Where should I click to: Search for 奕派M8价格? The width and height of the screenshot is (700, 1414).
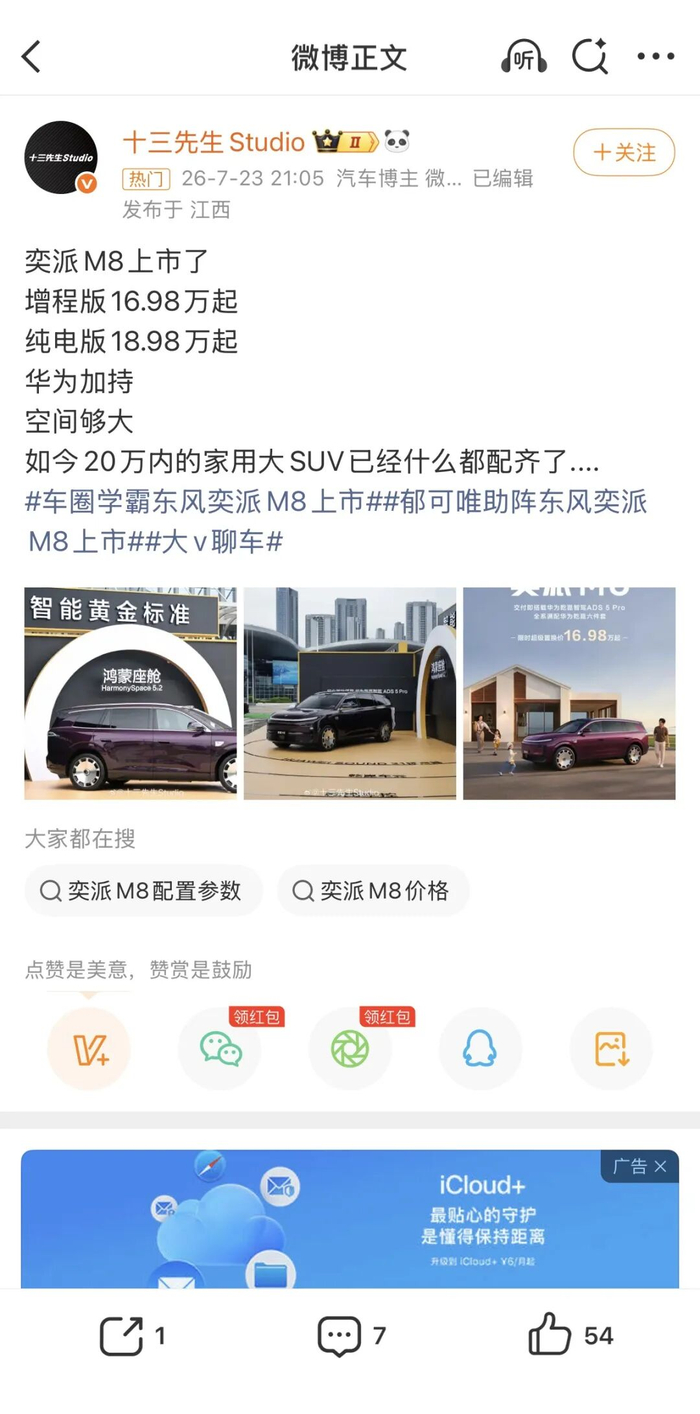point(373,891)
